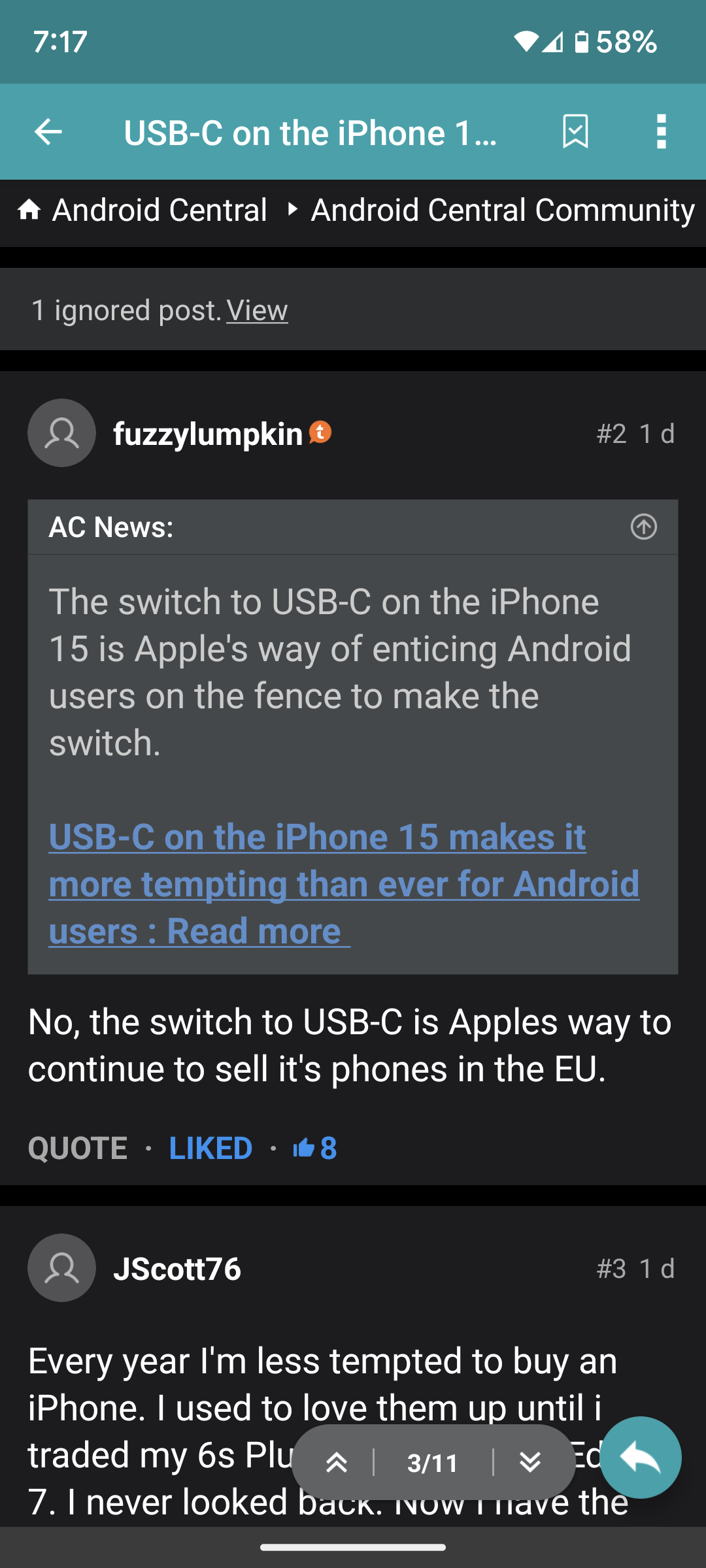Jump to the last post
Image resolution: width=706 pixels, height=1568 pixels.
[529, 1462]
